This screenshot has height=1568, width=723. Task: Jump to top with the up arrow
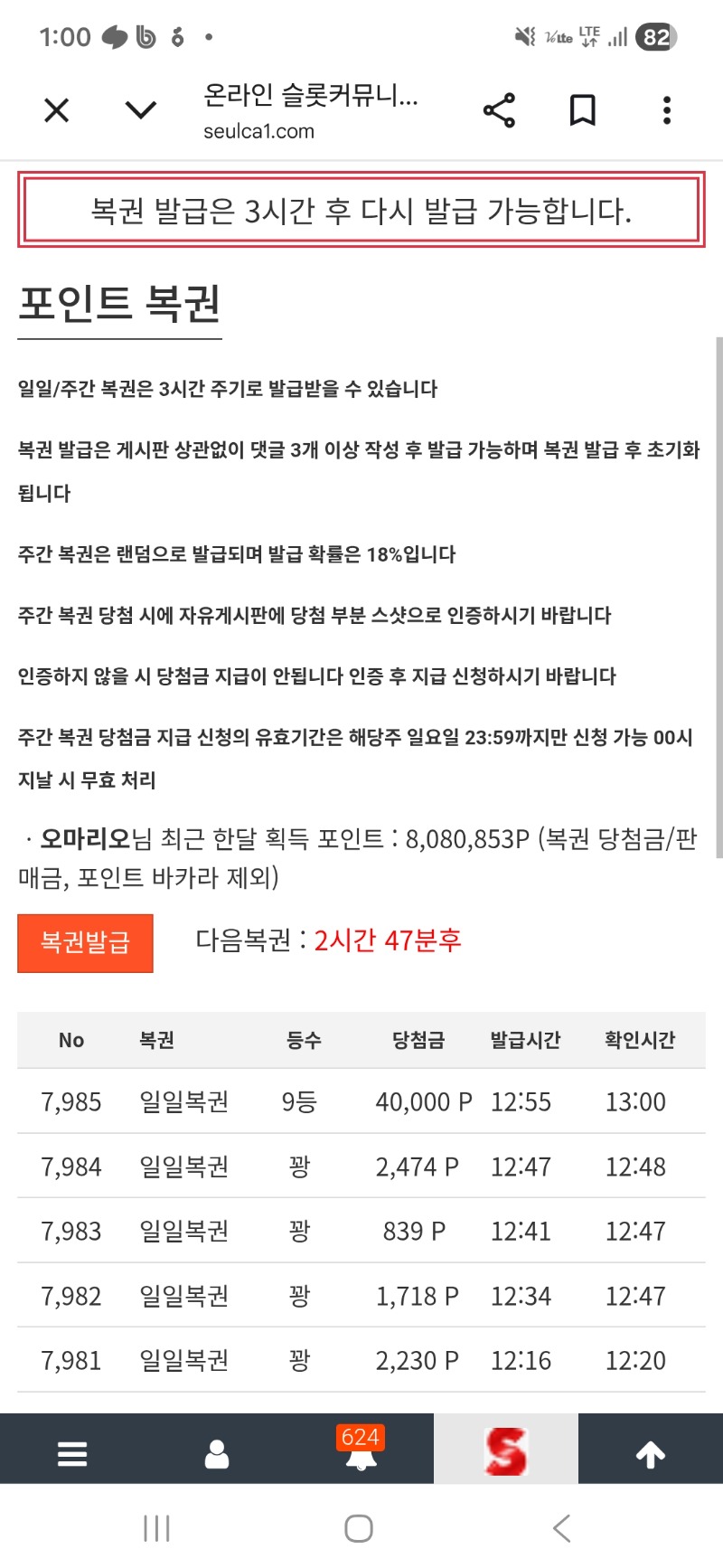[x=651, y=1453]
